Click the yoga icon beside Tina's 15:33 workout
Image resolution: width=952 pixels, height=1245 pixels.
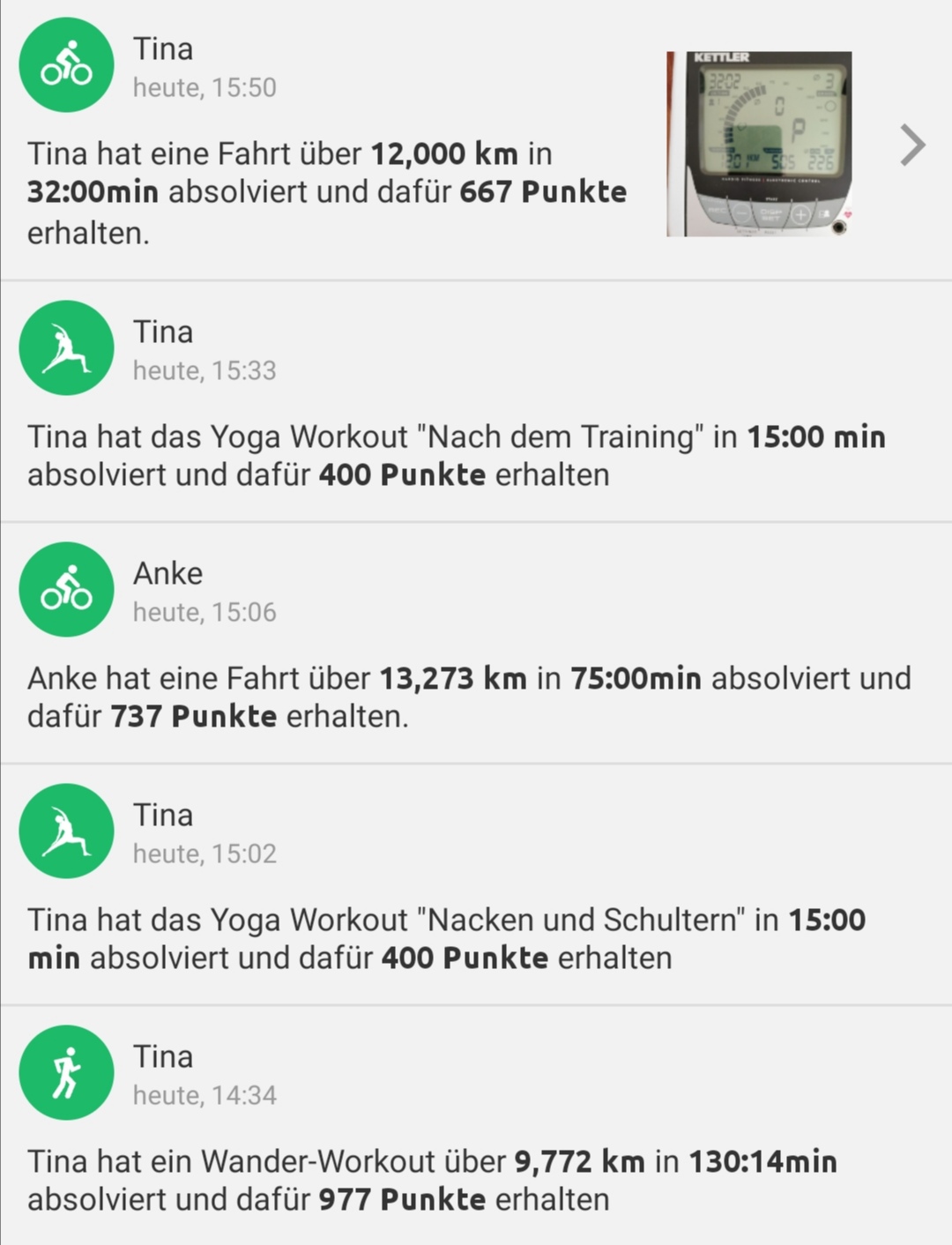[x=66, y=348]
